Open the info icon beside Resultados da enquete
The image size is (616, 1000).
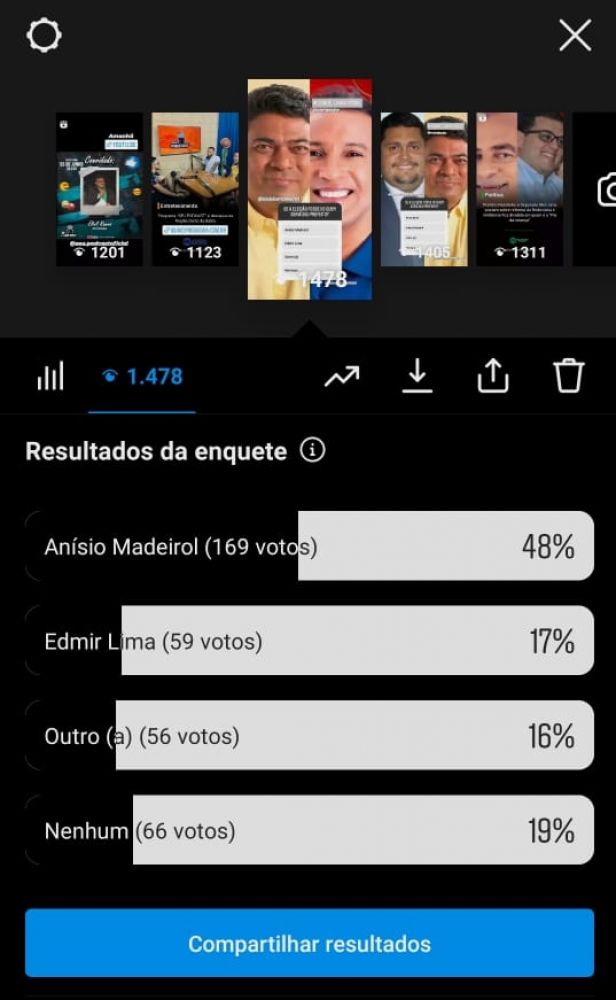[312, 450]
